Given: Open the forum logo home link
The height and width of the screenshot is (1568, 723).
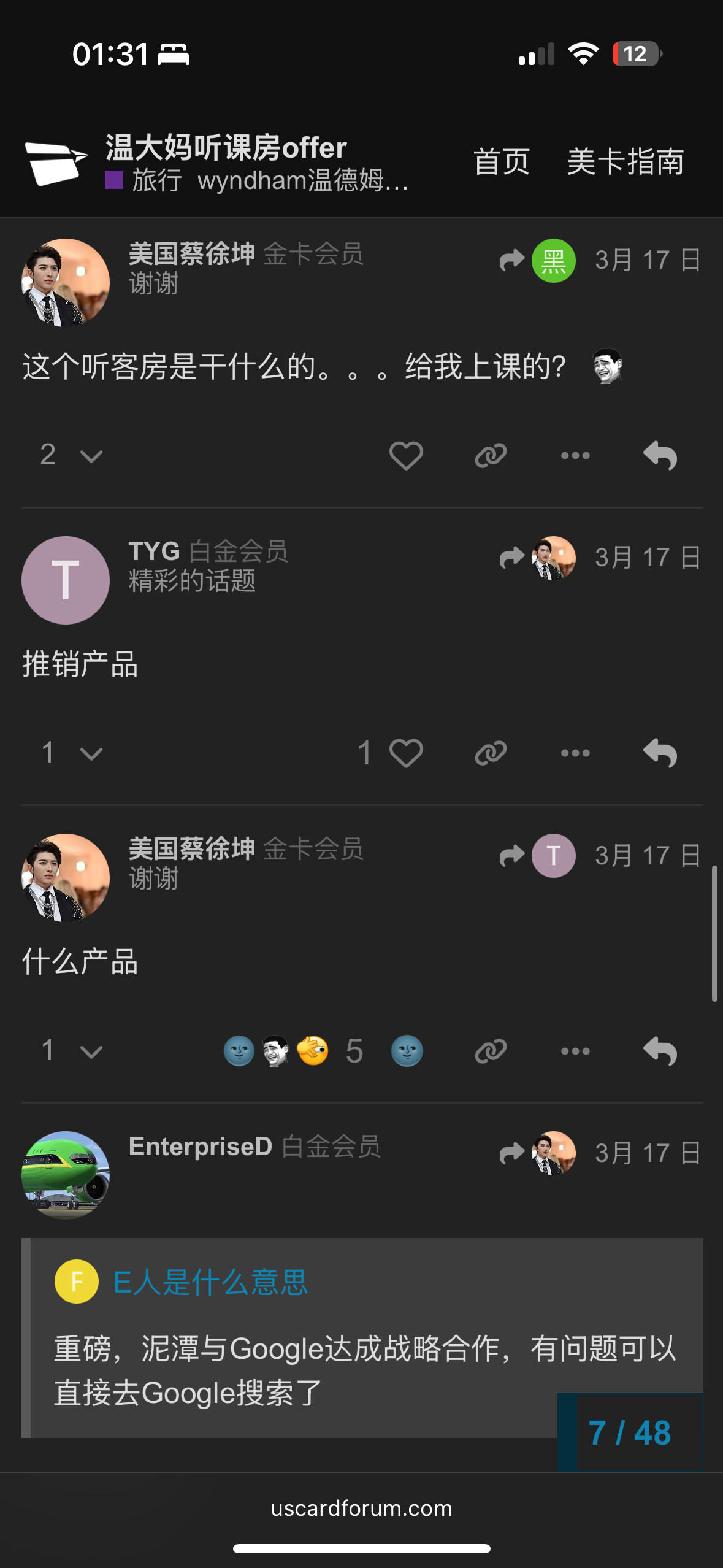Looking at the screenshot, I should [x=55, y=162].
